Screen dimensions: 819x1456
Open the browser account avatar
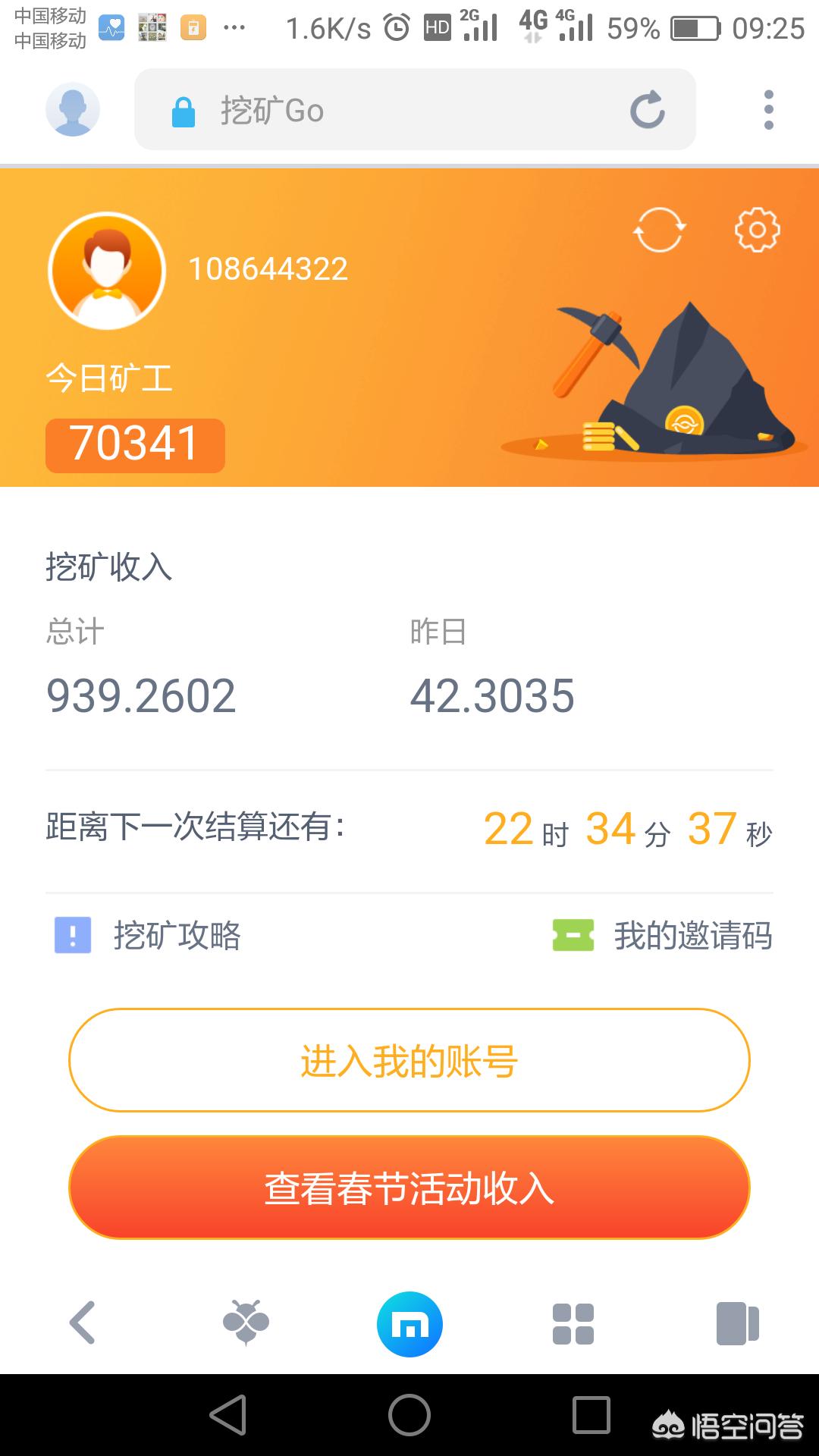73,110
